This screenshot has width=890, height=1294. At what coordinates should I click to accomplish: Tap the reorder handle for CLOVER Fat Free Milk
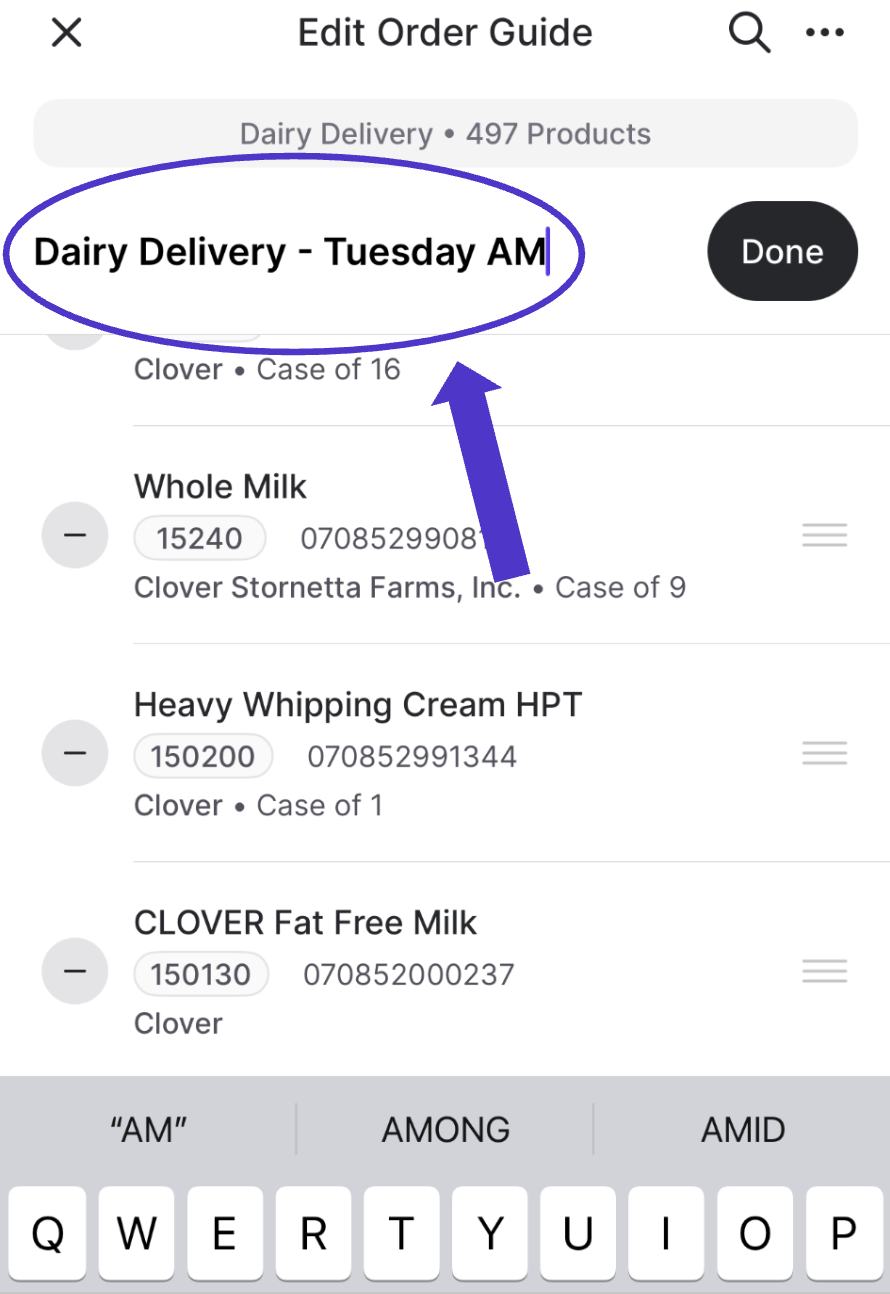pos(824,971)
